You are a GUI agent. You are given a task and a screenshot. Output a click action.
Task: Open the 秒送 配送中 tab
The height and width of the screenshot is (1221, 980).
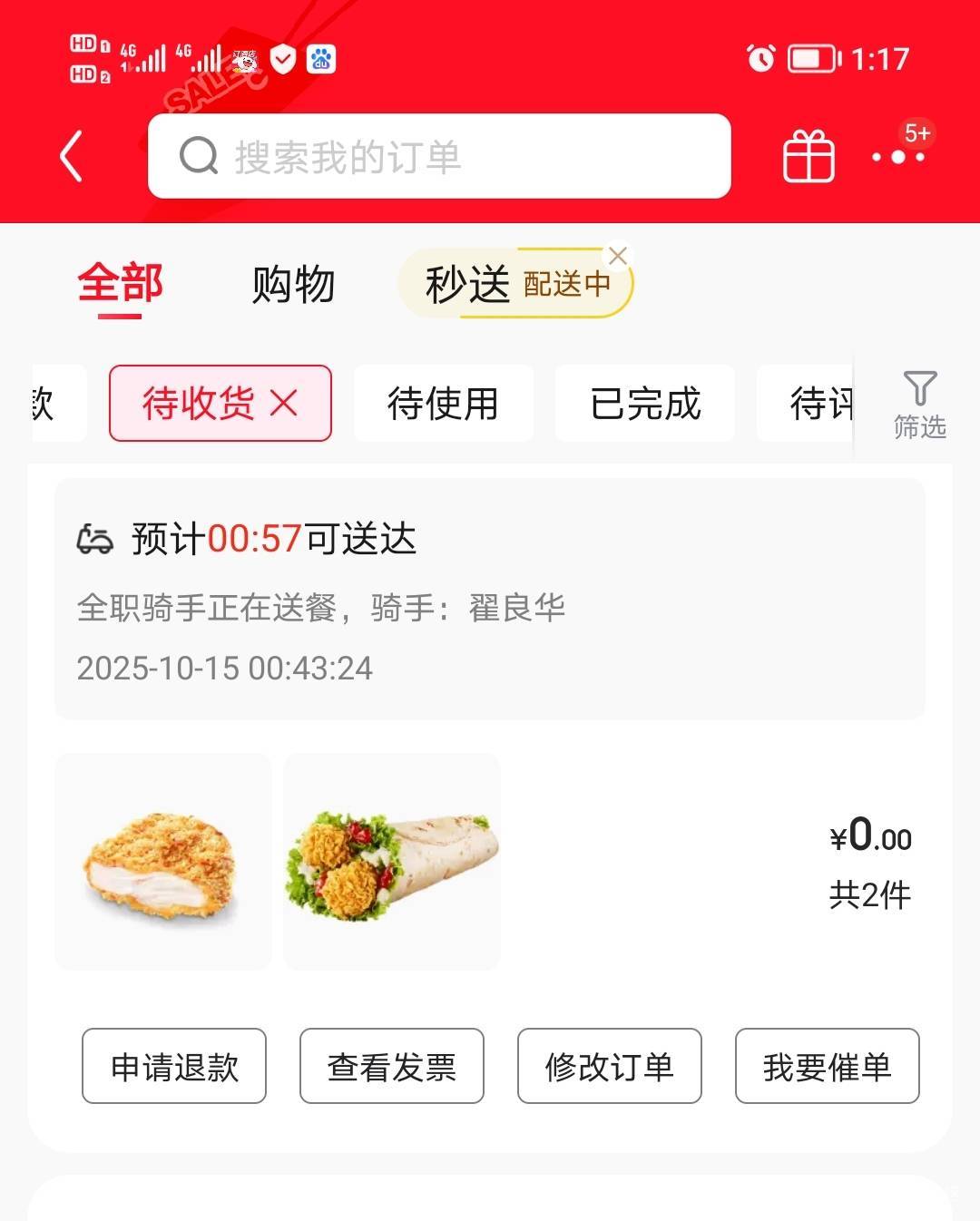(x=513, y=285)
